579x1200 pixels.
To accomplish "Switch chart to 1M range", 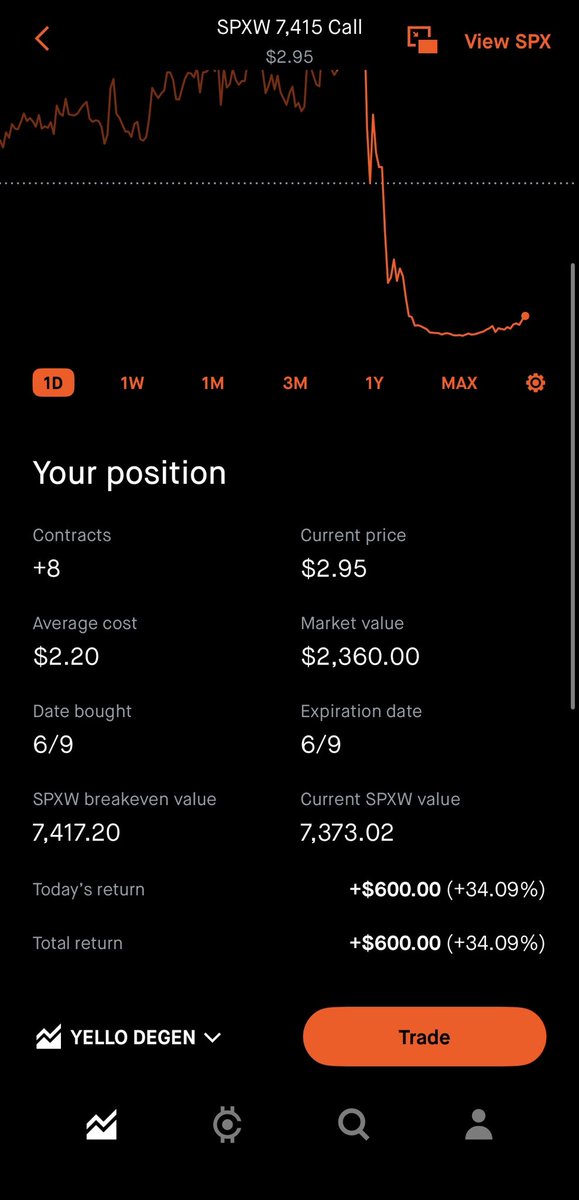I will tap(213, 383).
